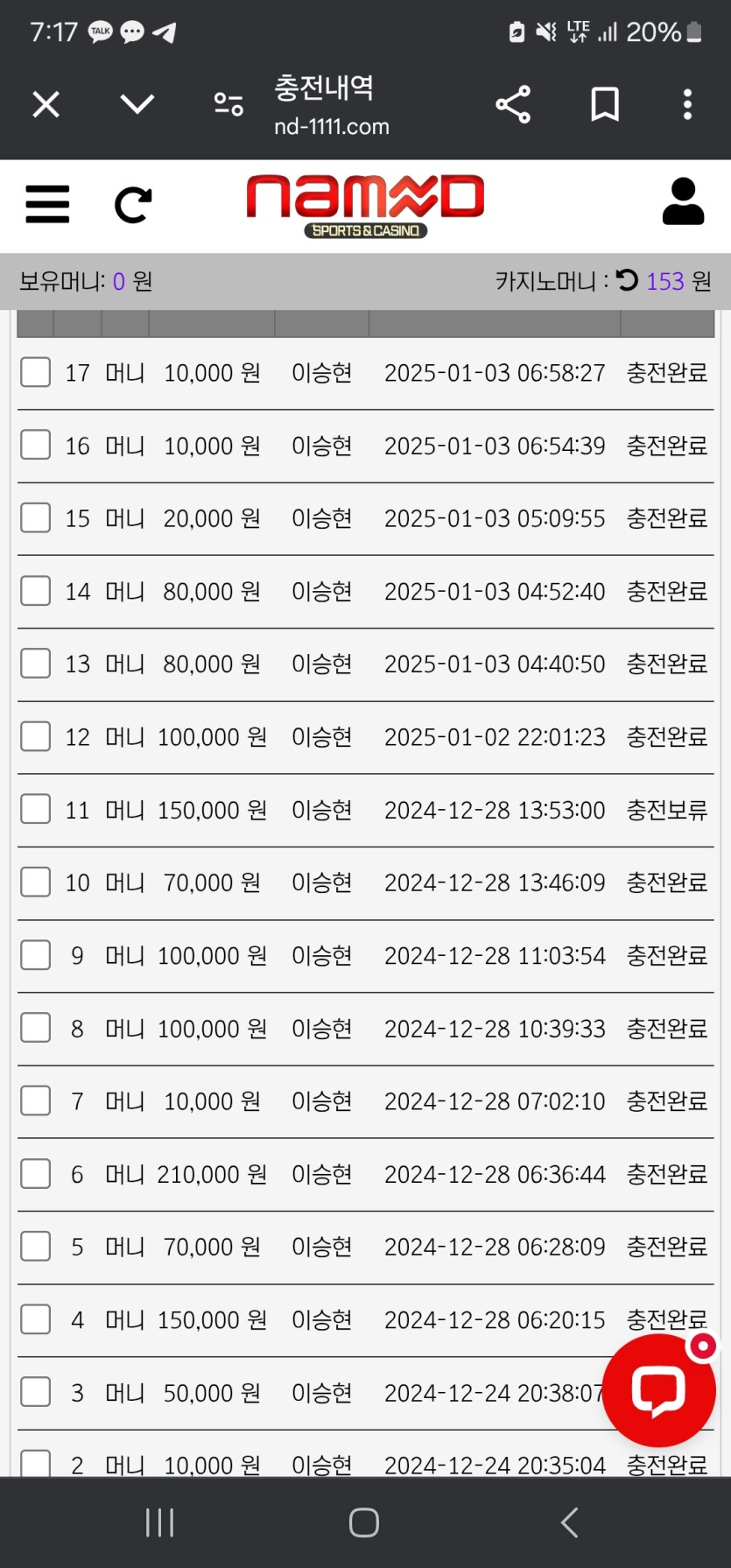The height and width of the screenshot is (1568, 731).
Task: Go back with the system back button
Action: pyautogui.click(x=569, y=1522)
